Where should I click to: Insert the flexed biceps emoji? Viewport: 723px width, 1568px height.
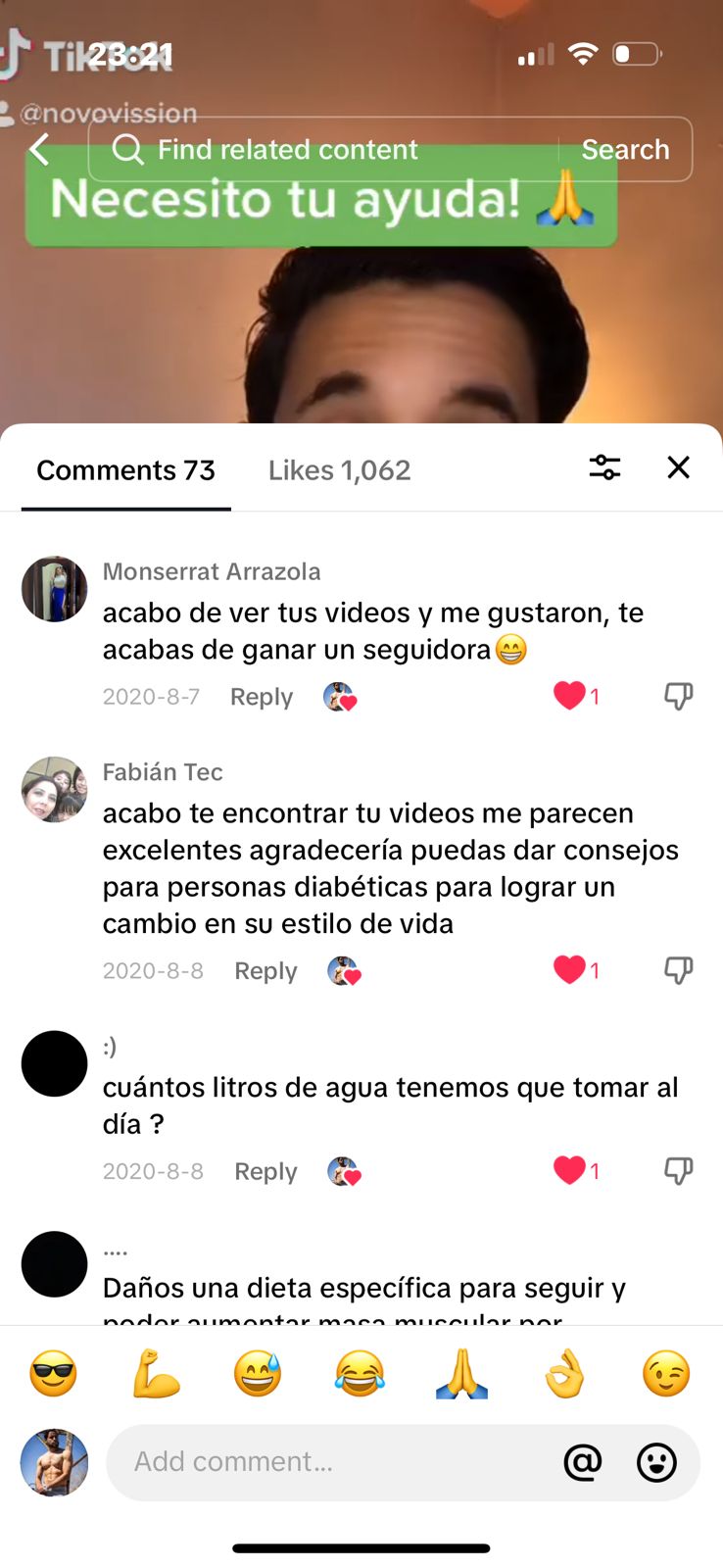[x=156, y=1373]
